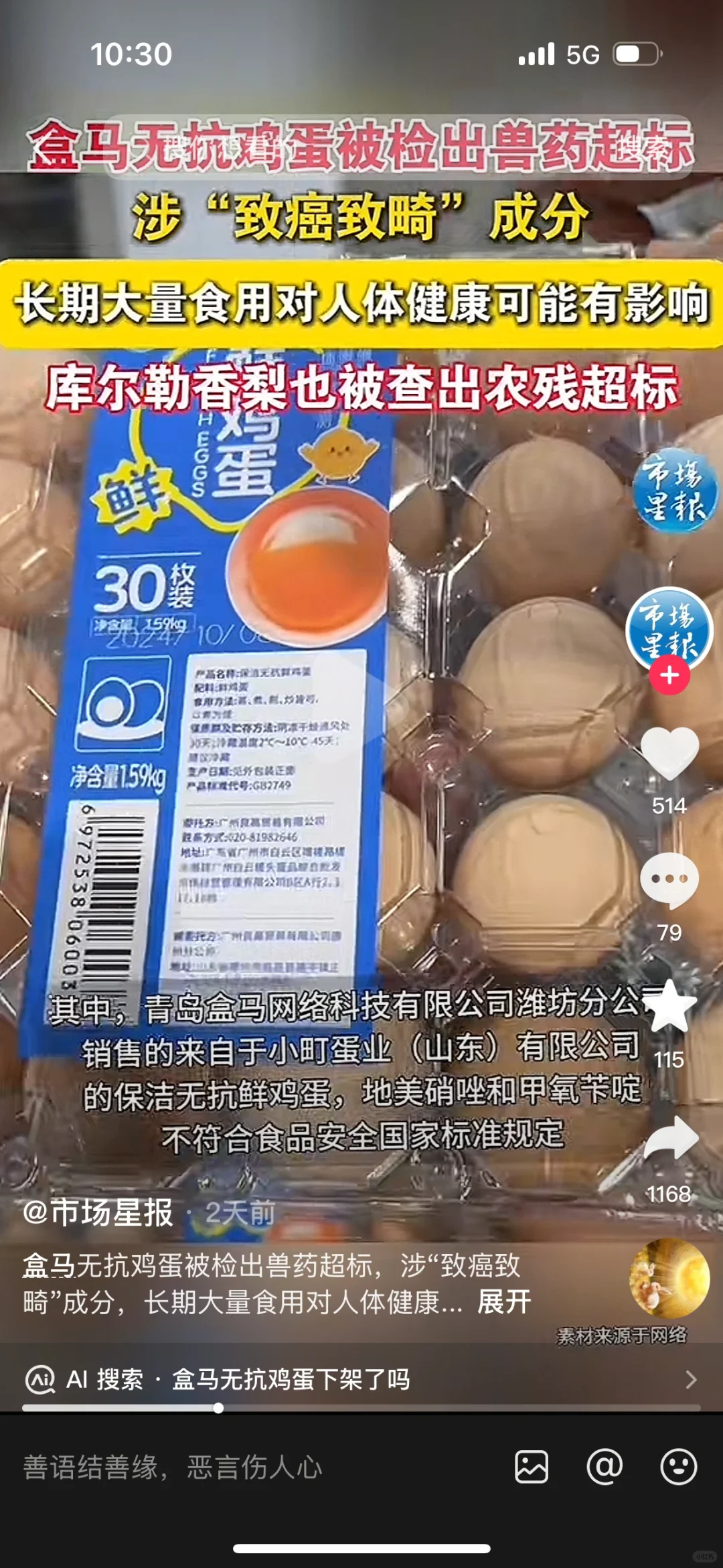This screenshot has width=723, height=1568.
Task: Favorite the video with the star
Action: pyautogui.click(x=669, y=1006)
